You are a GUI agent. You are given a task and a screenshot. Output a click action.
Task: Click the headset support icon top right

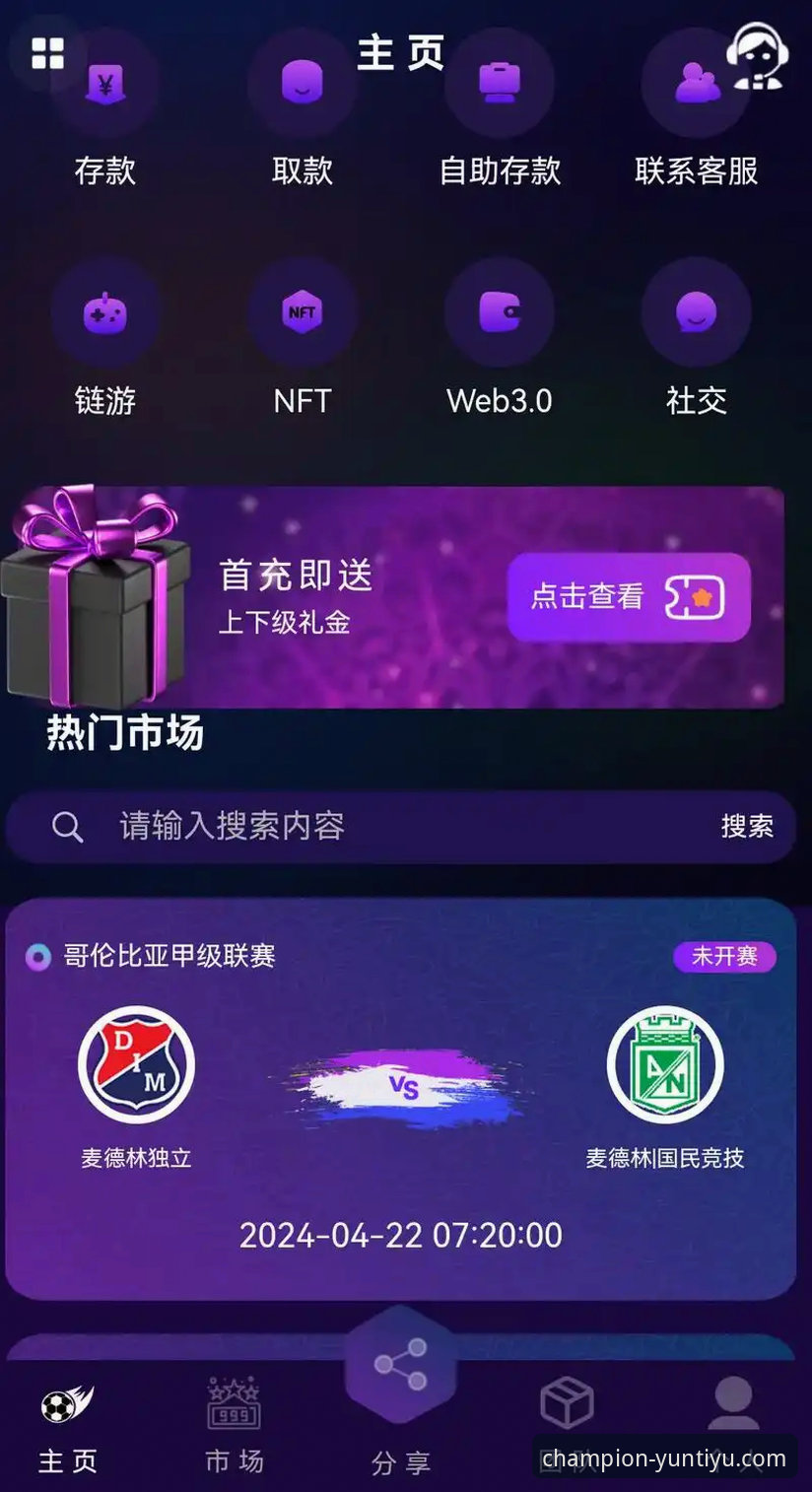[757, 56]
